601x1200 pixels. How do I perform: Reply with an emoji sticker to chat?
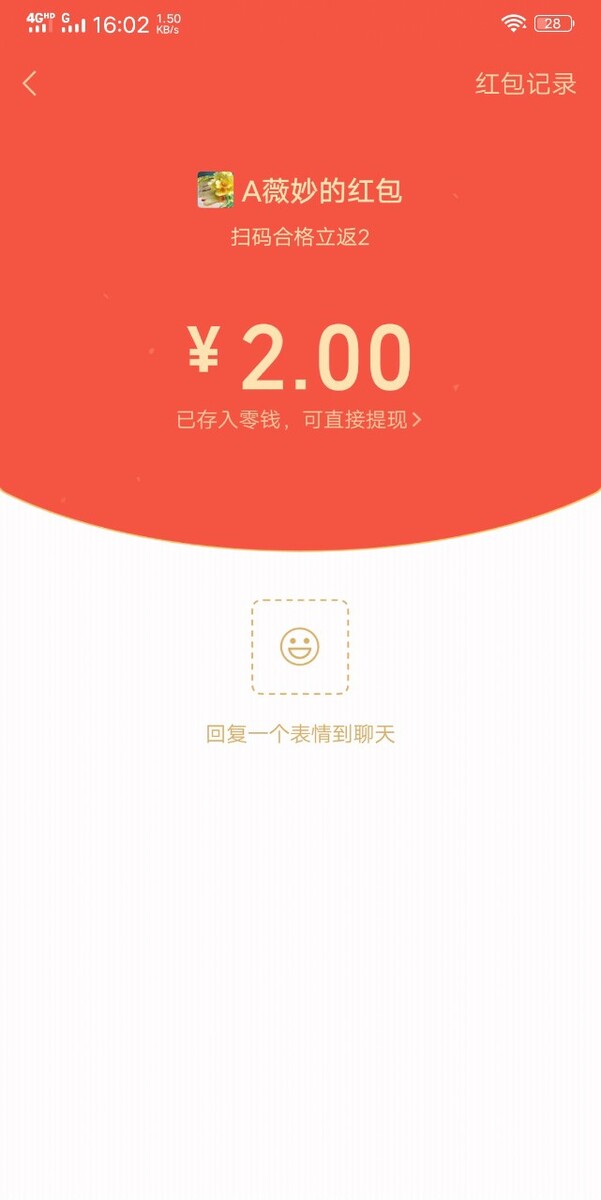click(x=300, y=647)
